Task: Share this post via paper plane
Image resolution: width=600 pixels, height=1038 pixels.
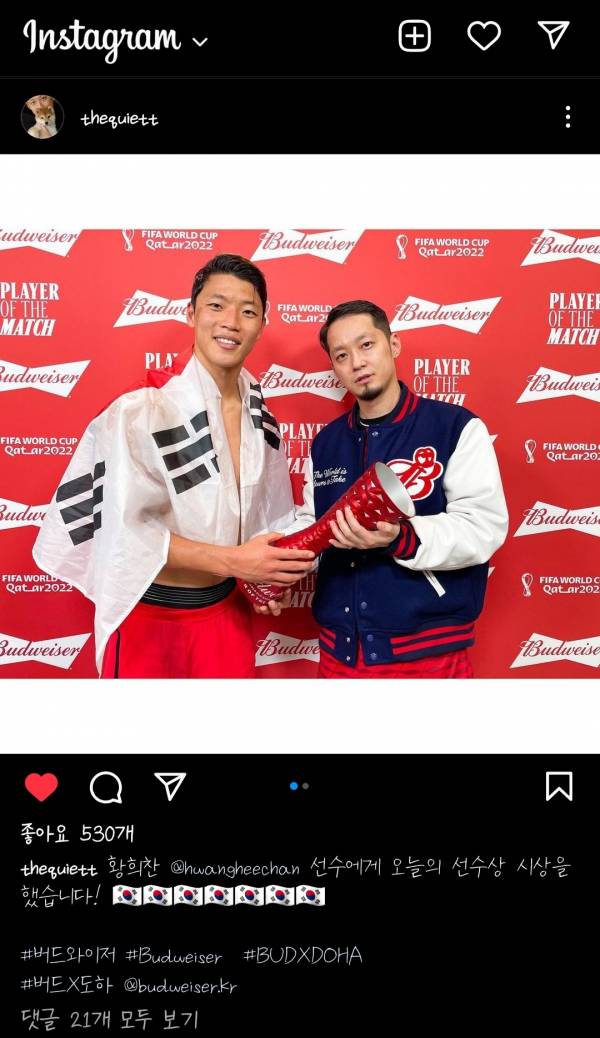Action: [170, 786]
